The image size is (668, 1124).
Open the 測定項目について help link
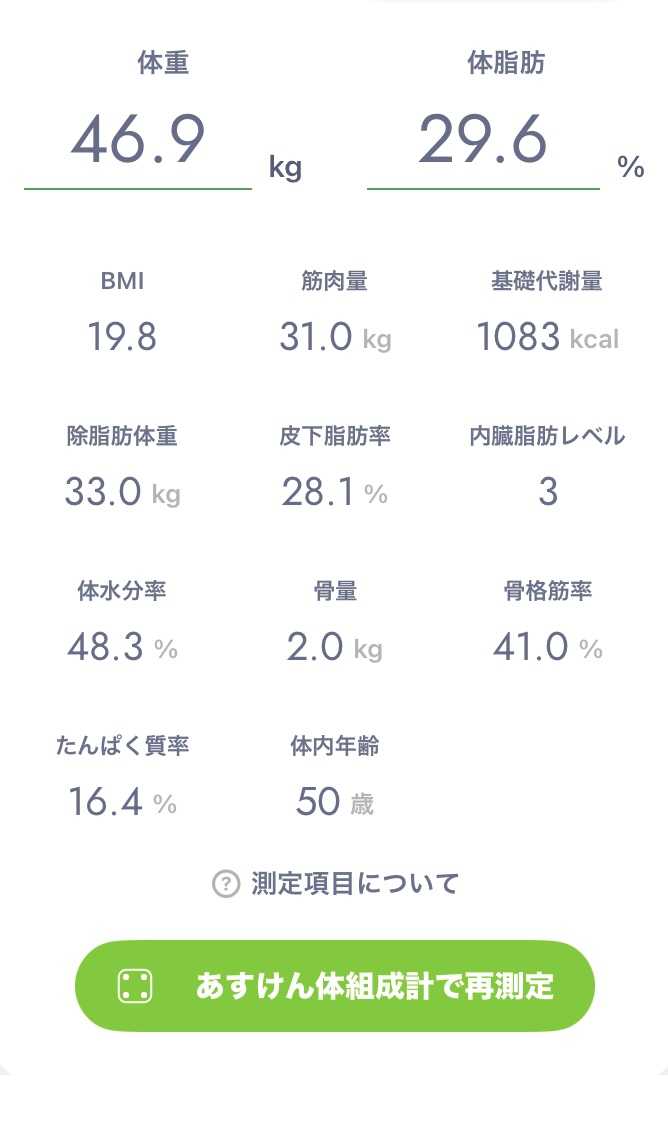(x=335, y=883)
